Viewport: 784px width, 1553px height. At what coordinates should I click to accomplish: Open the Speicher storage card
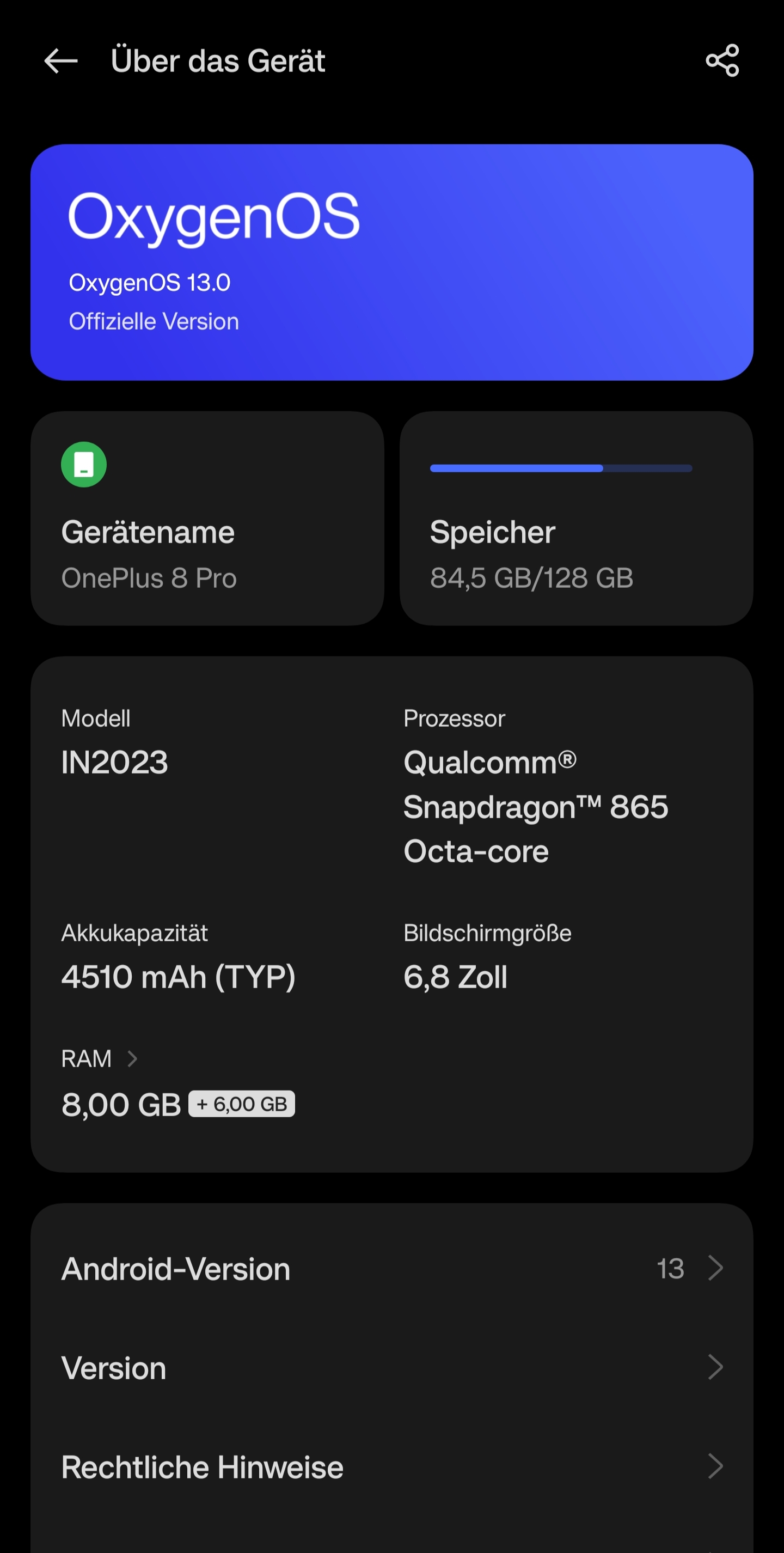pyautogui.click(x=576, y=519)
